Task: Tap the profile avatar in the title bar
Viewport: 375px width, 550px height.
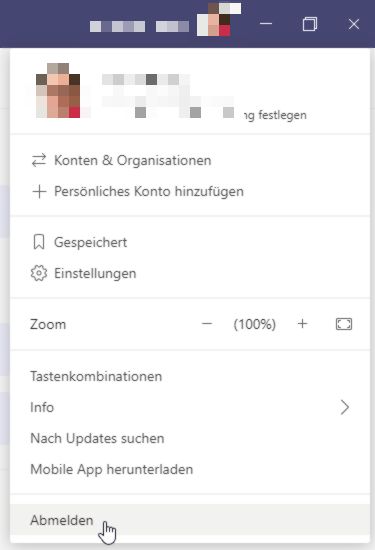Action: click(x=219, y=20)
